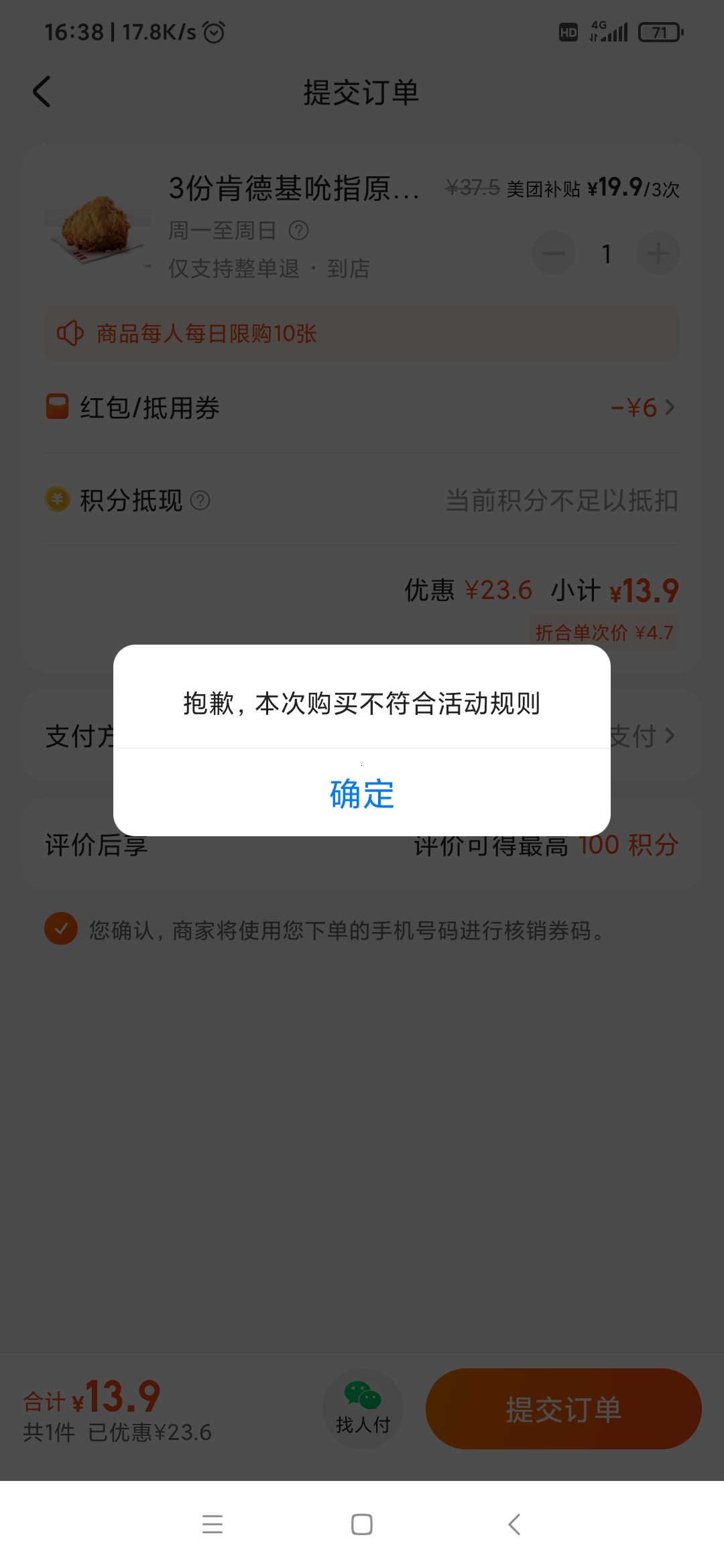Go to the system home screen
The width and height of the screenshot is (724, 1568).
[362, 1524]
